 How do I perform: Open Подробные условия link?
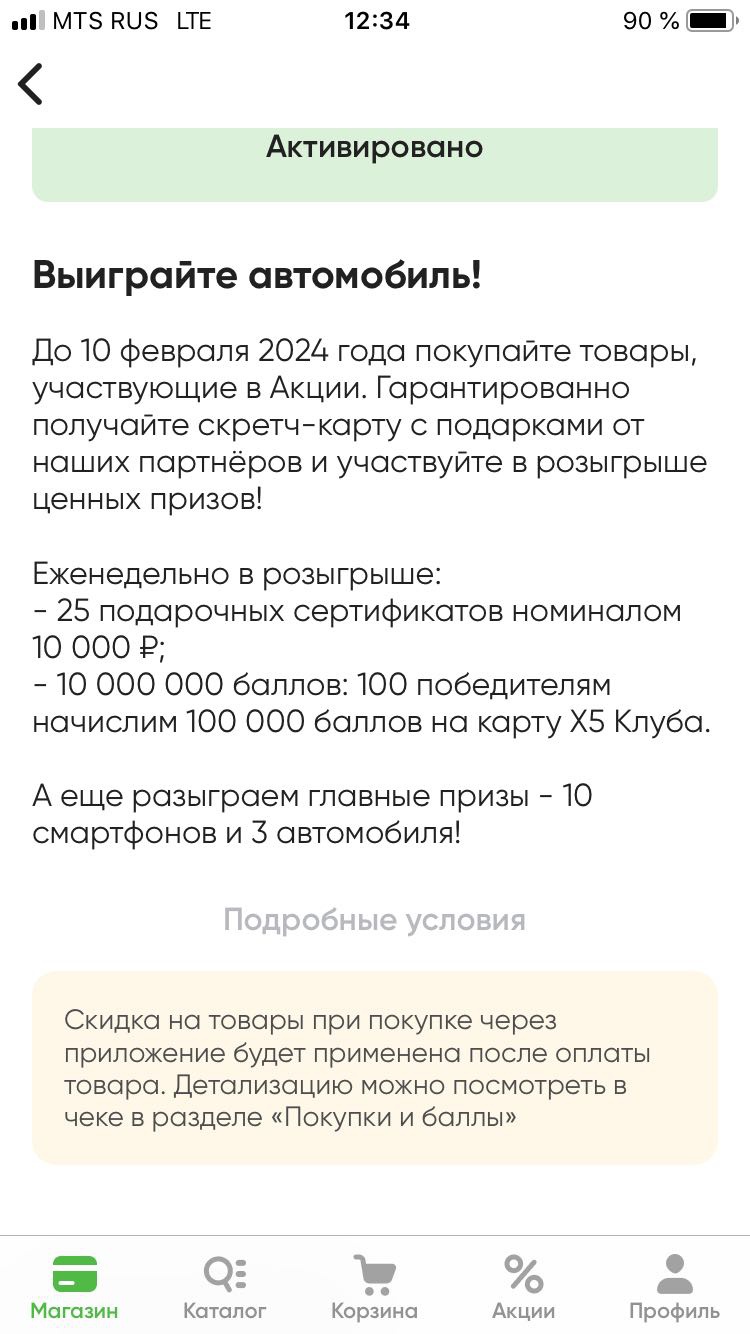(x=375, y=920)
